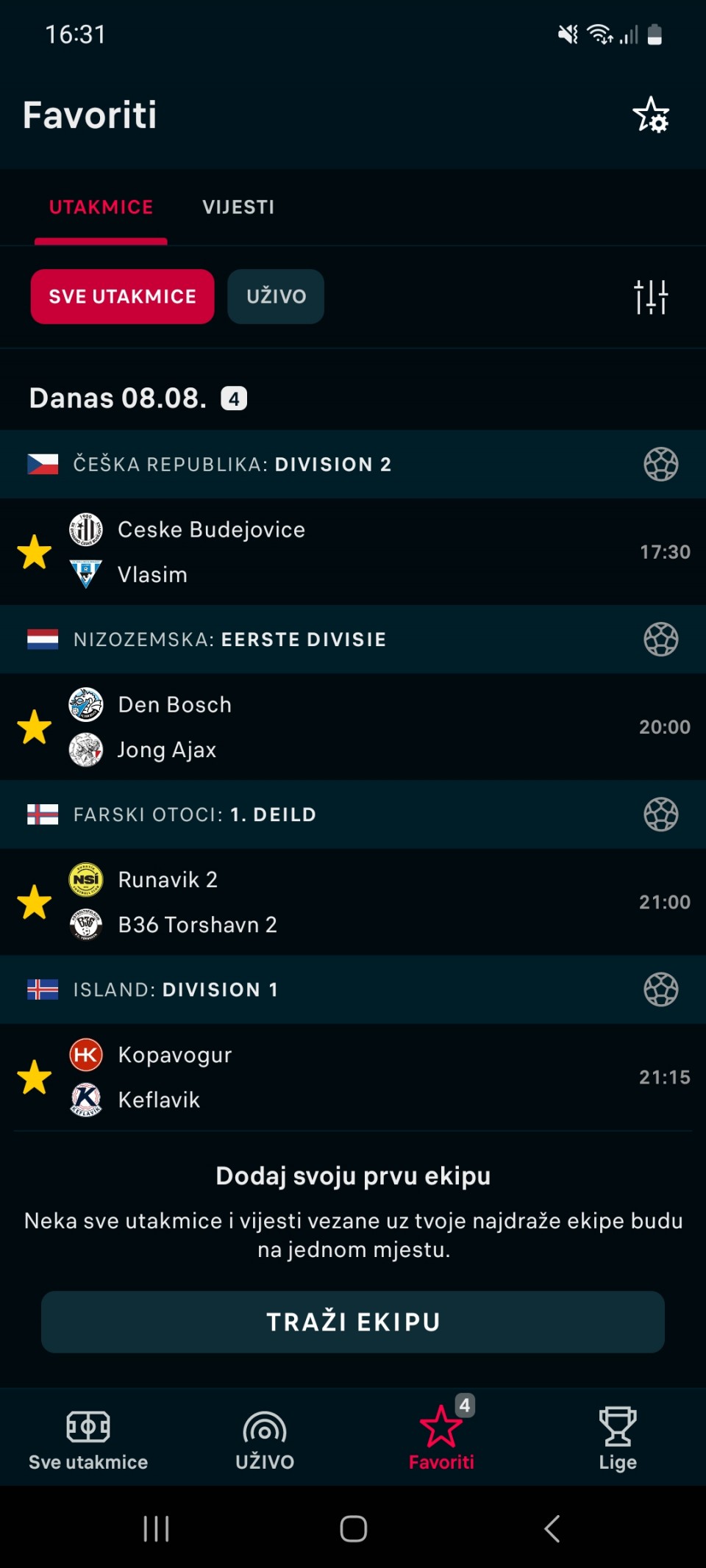Image resolution: width=706 pixels, height=1568 pixels.
Task: Switch to UŽIVO in bottom navigation
Action: (x=265, y=1439)
